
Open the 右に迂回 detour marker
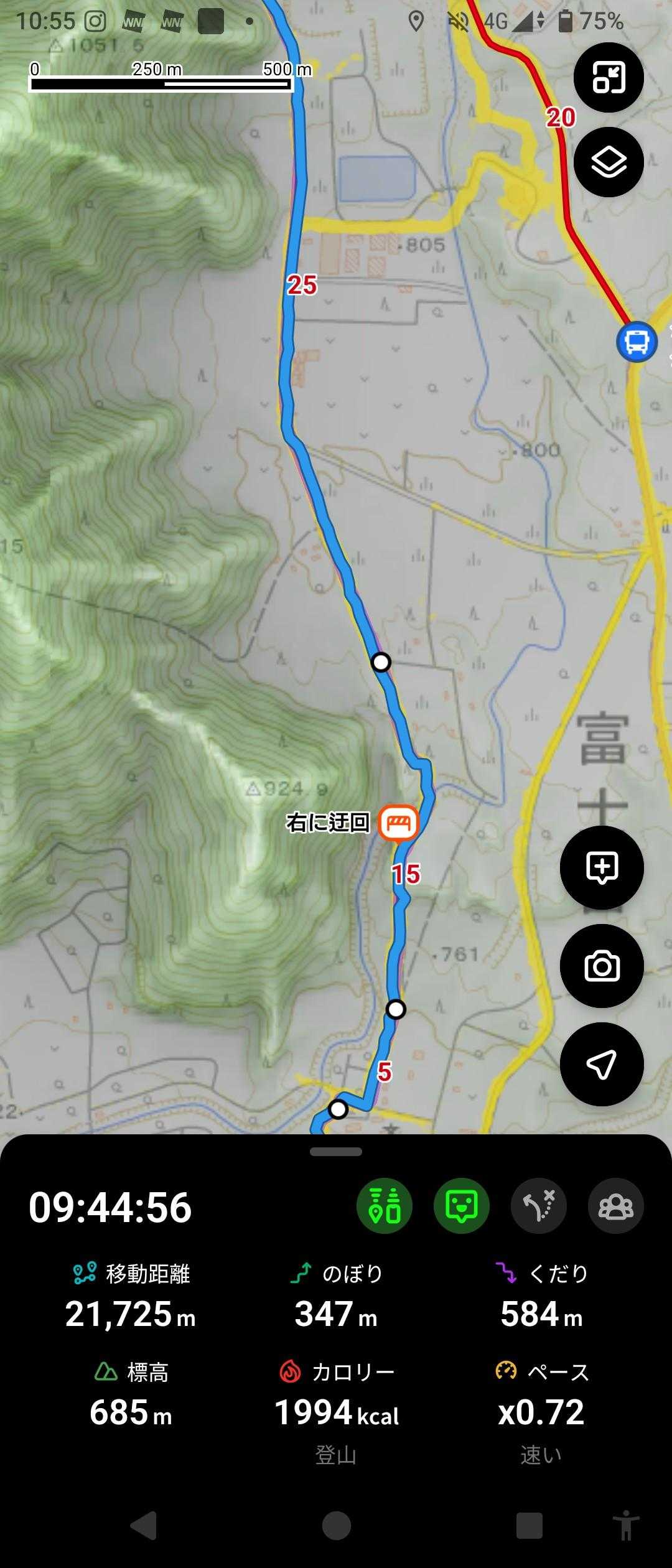[x=398, y=824]
